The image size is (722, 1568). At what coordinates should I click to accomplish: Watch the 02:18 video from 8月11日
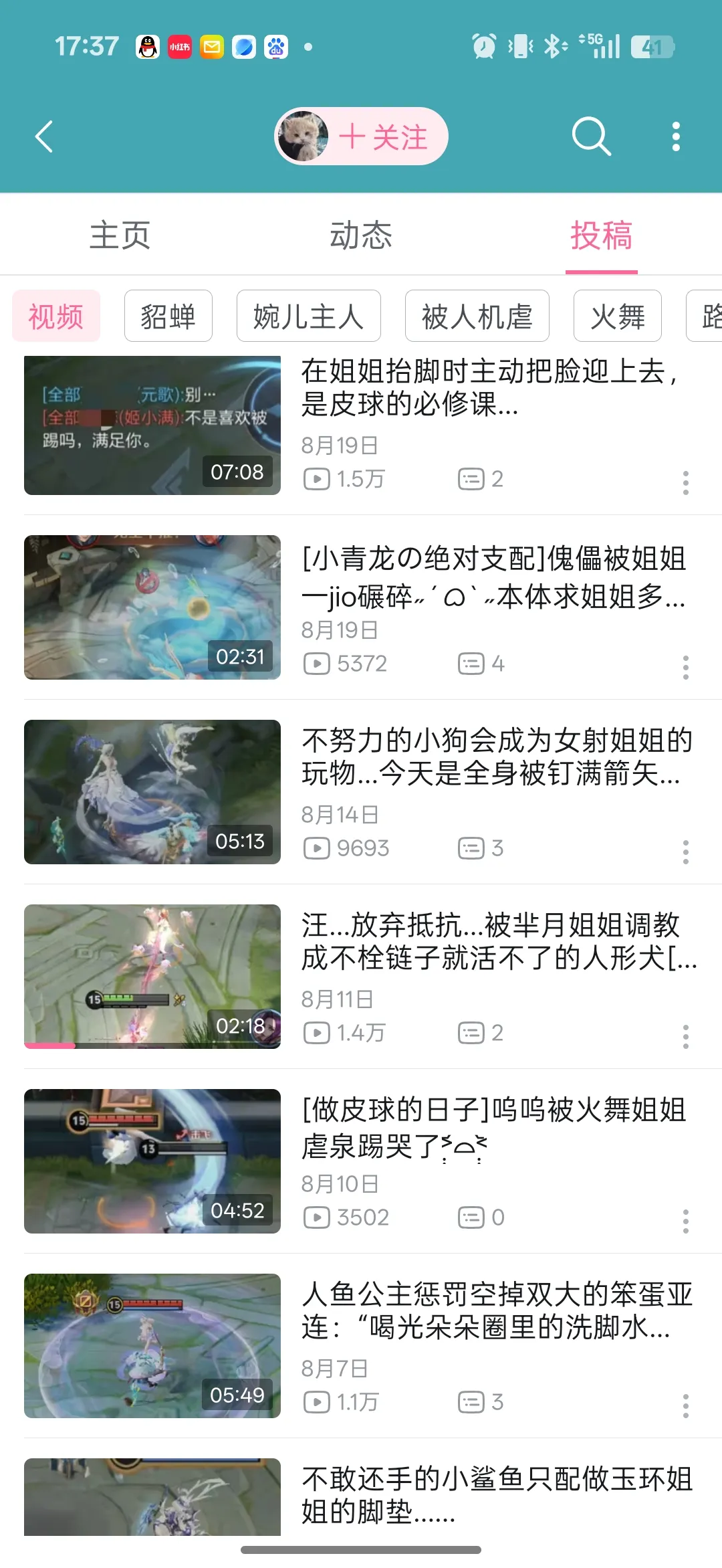(x=152, y=977)
